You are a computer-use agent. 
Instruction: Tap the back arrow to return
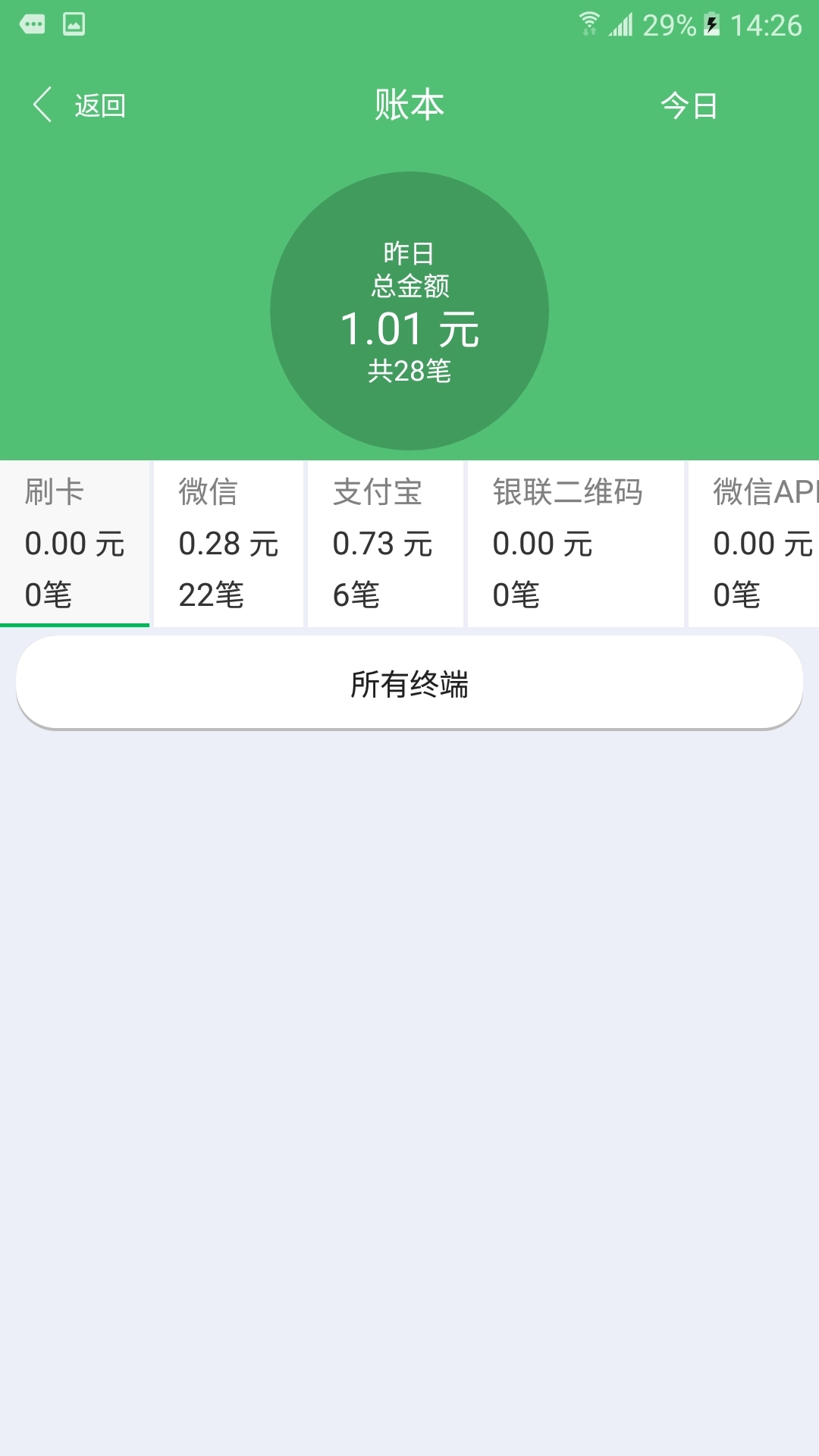tap(42, 105)
